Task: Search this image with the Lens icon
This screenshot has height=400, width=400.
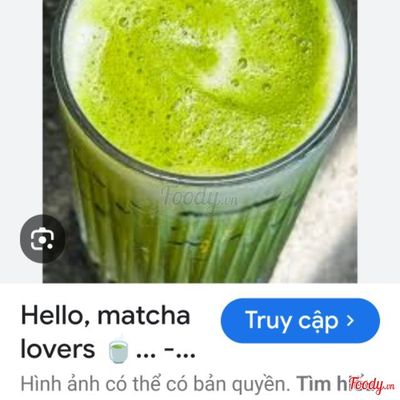Action: coord(42,239)
